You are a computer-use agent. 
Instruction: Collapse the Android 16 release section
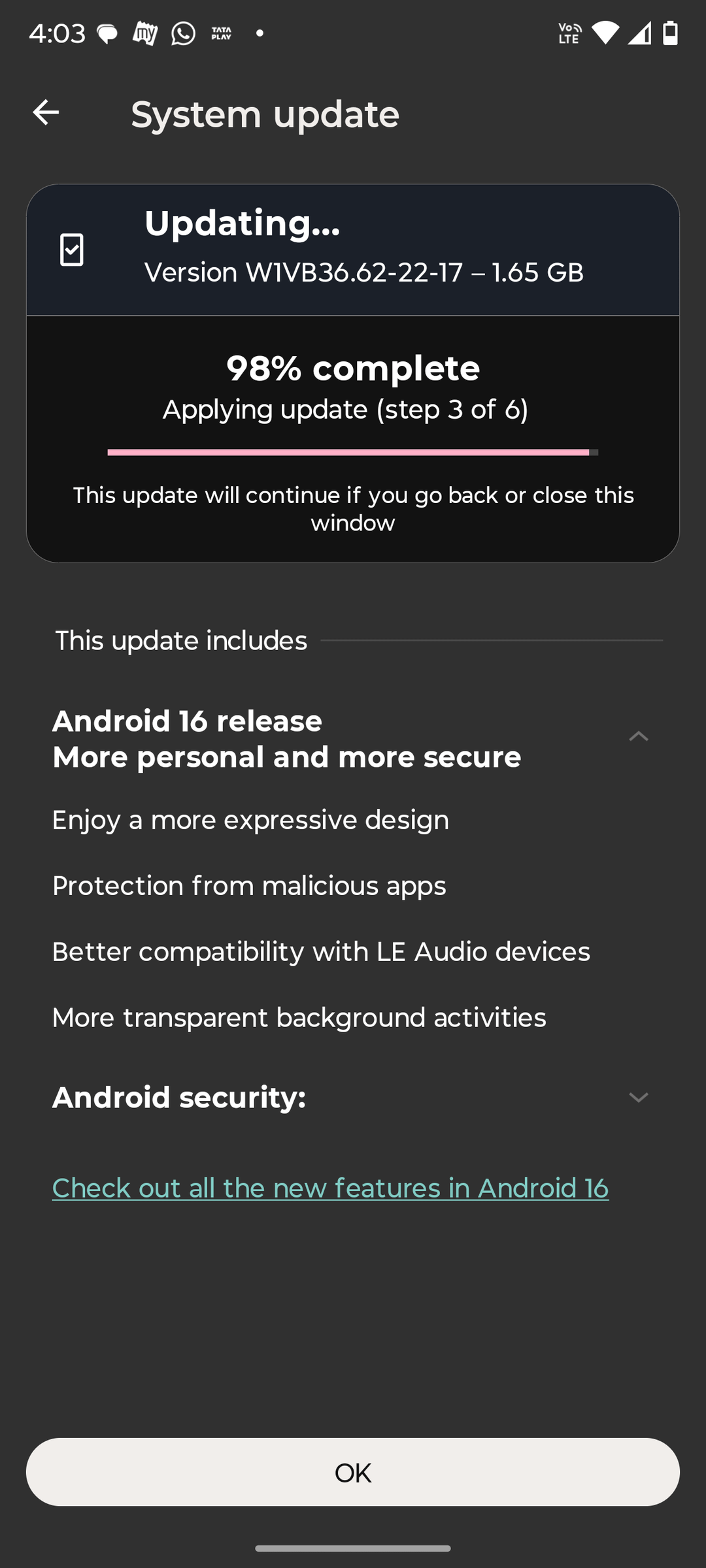[639, 736]
